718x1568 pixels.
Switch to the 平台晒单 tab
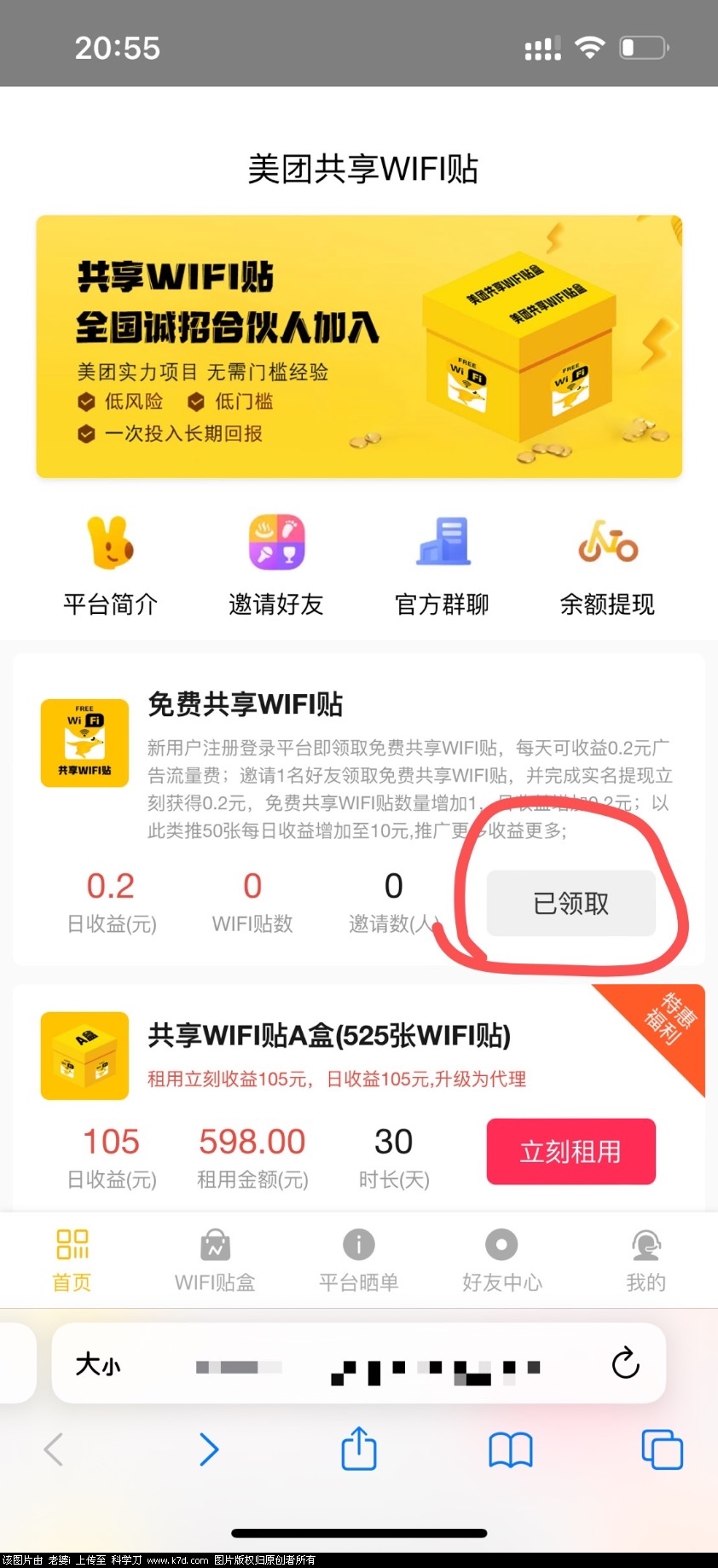point(358,1260)
